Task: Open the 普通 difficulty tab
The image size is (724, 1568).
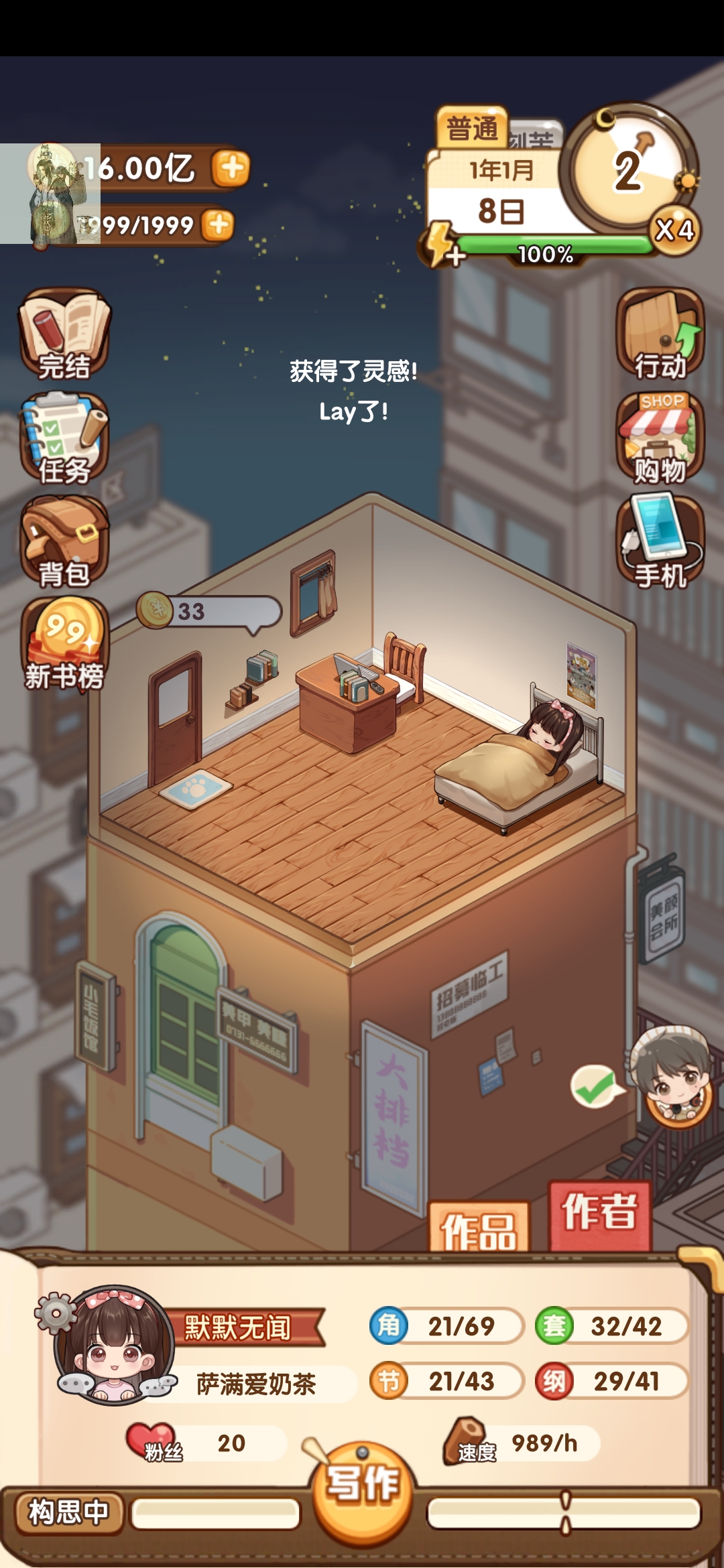Action: pyautogui.click(x=472, y=127)
